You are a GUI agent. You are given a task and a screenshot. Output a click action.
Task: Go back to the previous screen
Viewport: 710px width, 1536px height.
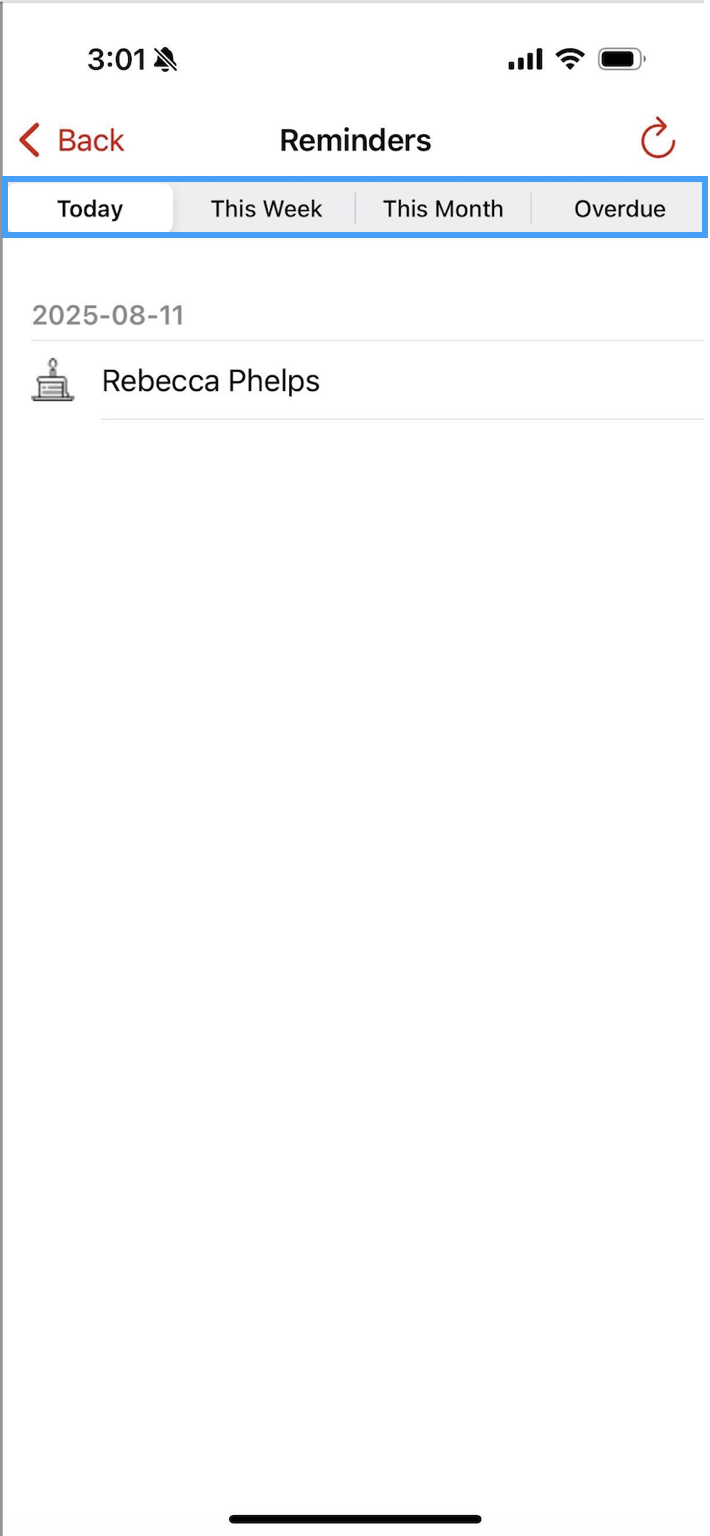tap(72, 141)
